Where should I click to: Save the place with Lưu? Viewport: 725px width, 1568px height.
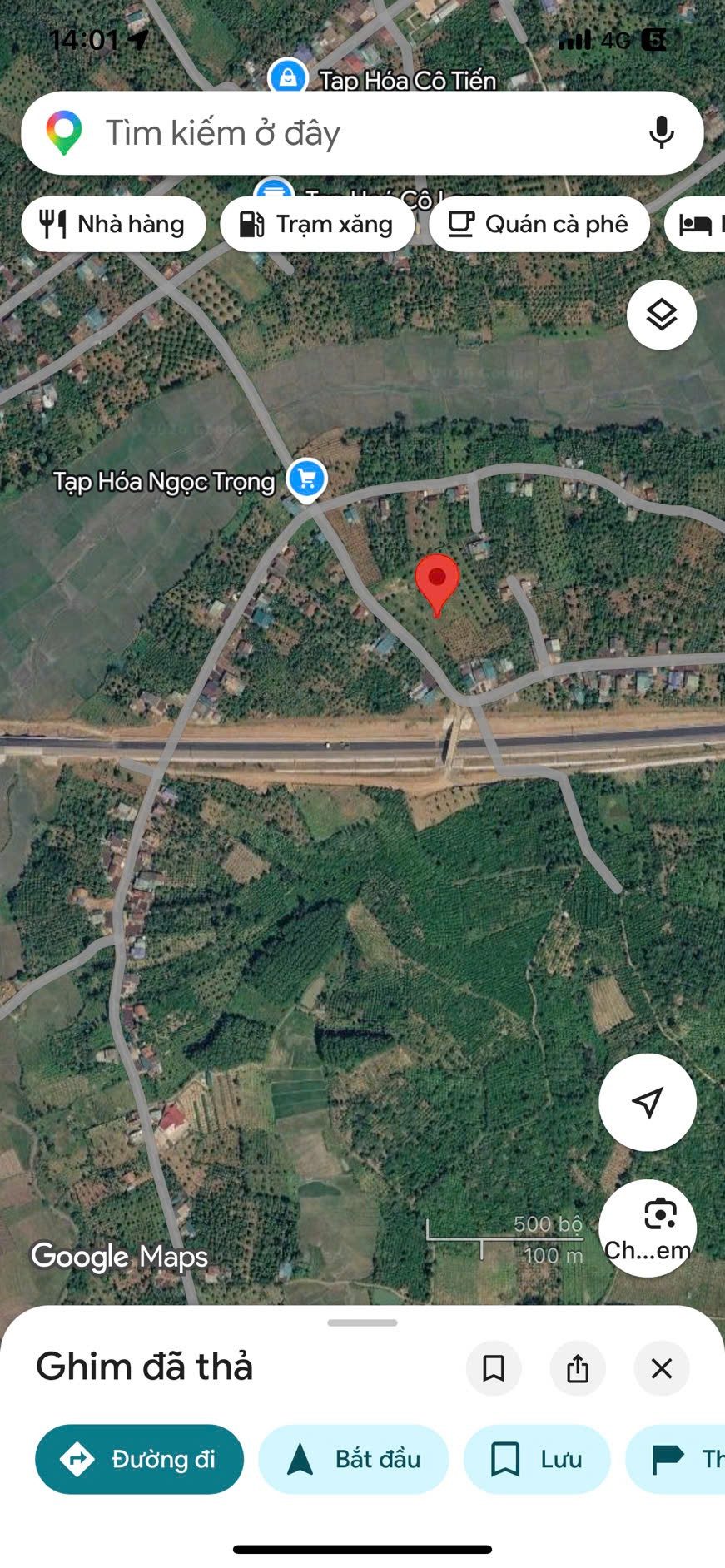537,1459
